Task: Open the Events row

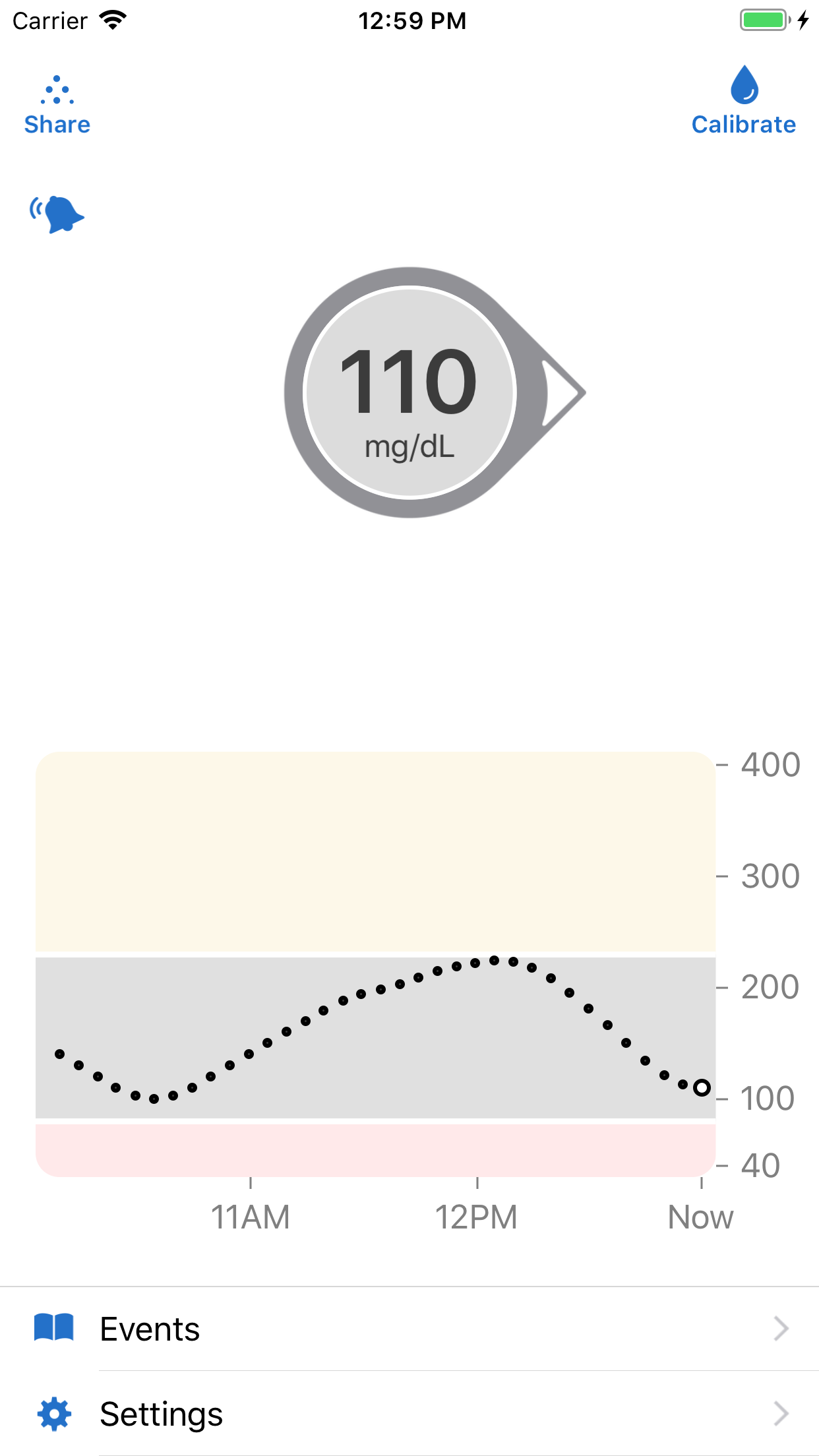Action: coord(409,1329)
